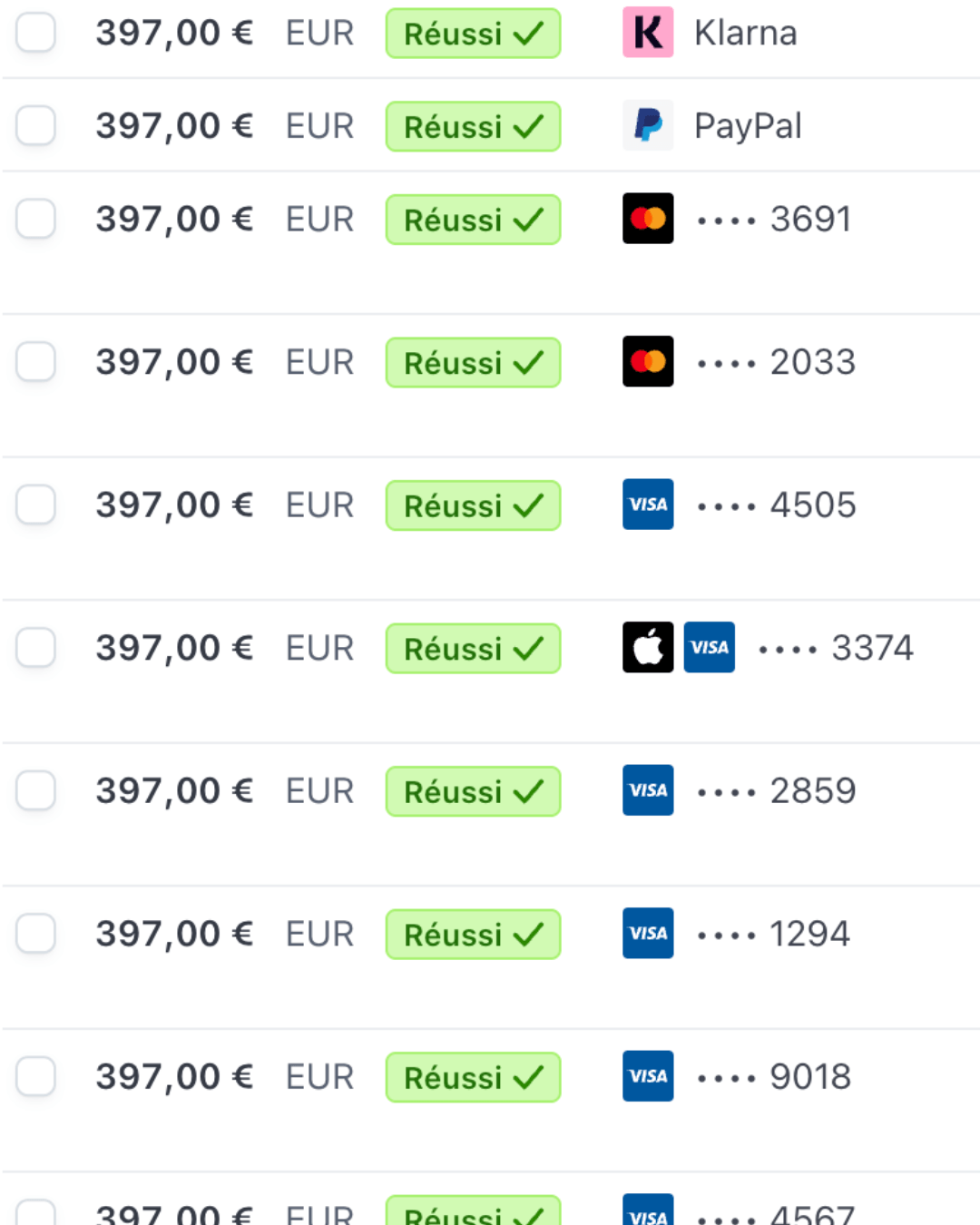Check the payment row for Visa 1294
This screenshot has width=980, height=1225.
36,934
